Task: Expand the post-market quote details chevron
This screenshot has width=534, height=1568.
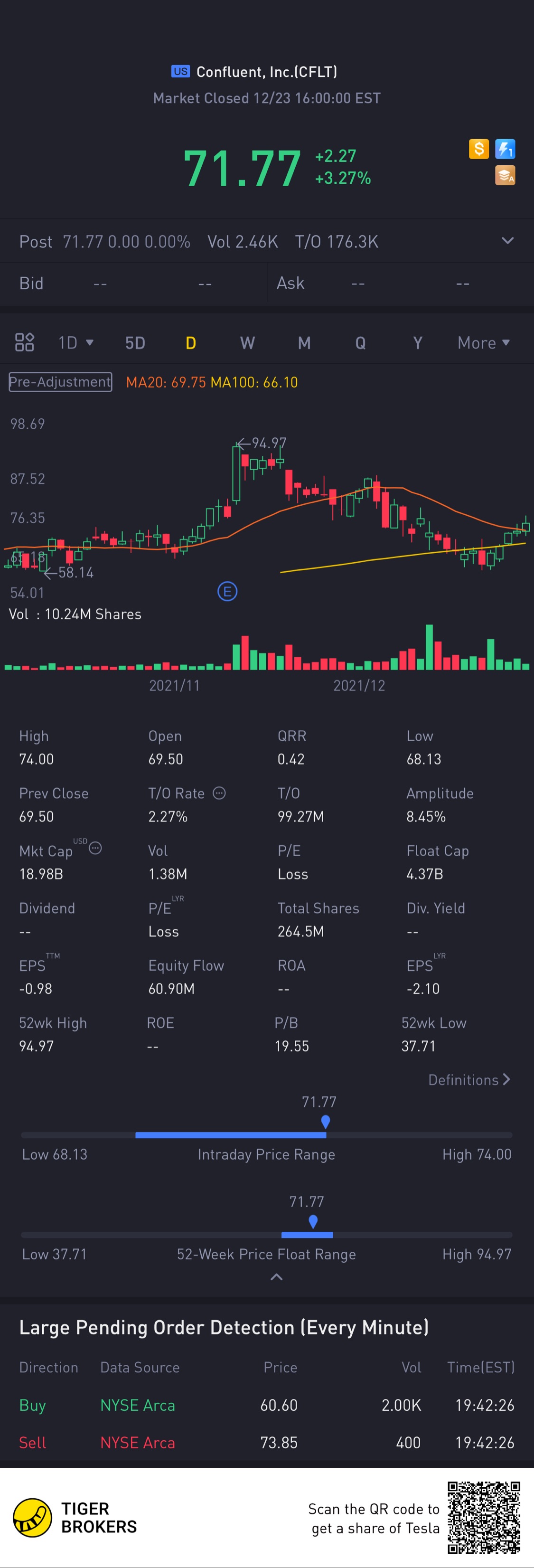Action: click(507, 240)
